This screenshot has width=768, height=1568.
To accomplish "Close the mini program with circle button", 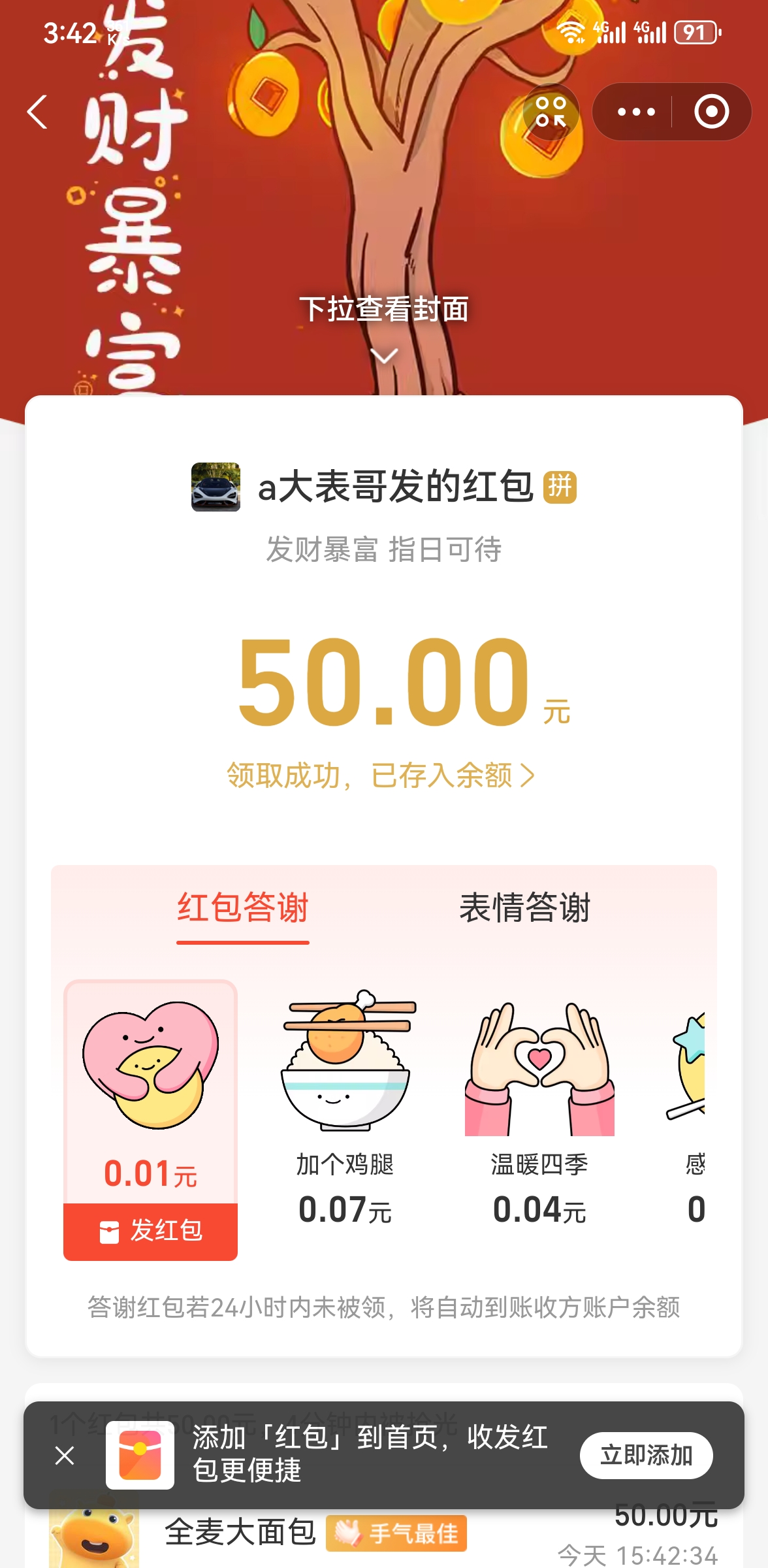I will click(711, 112).
